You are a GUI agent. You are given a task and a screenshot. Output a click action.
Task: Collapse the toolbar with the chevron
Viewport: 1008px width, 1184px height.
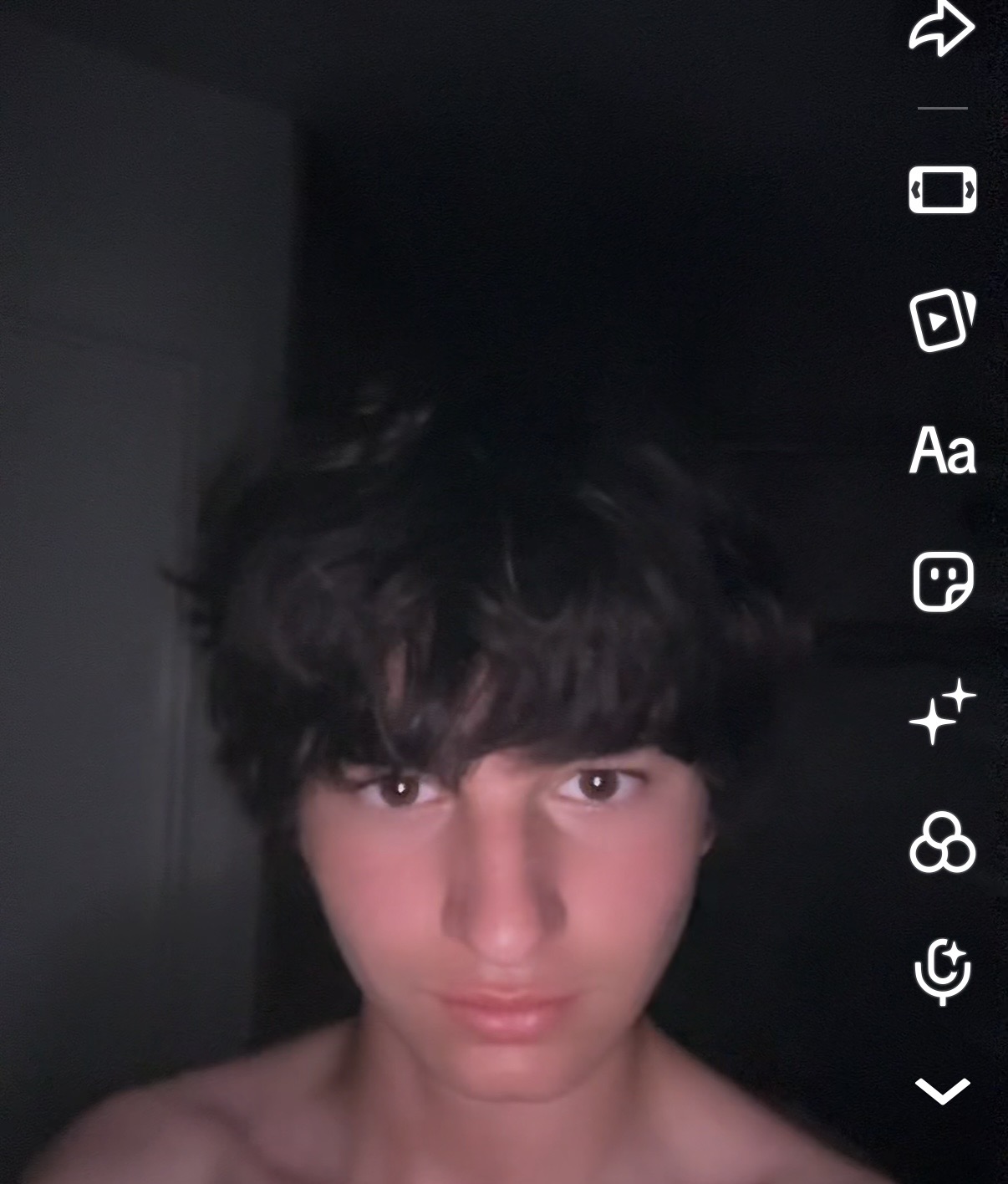coord(942,1090)
